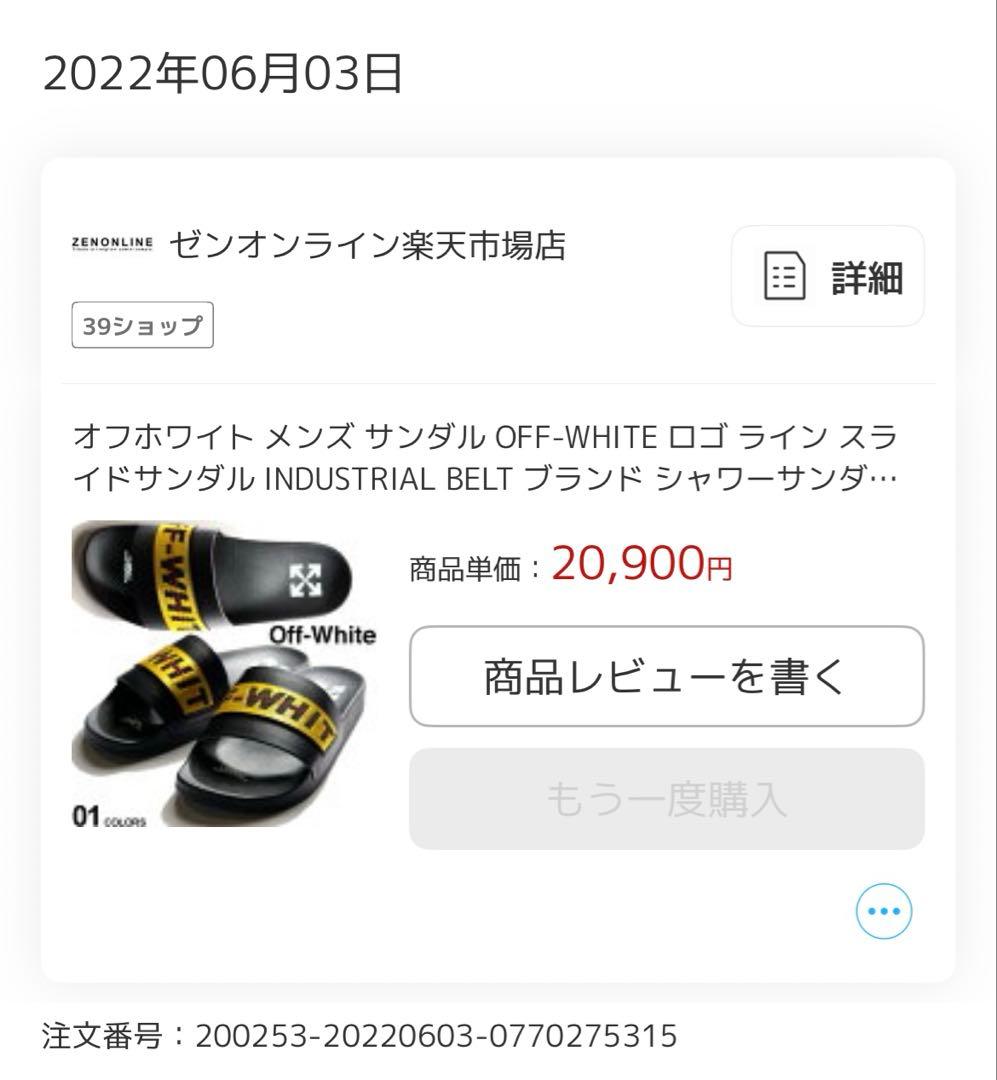Select the 2022年06月03日 date header
The width and height of the screenshot is (997, 1080).
point(222,69)
